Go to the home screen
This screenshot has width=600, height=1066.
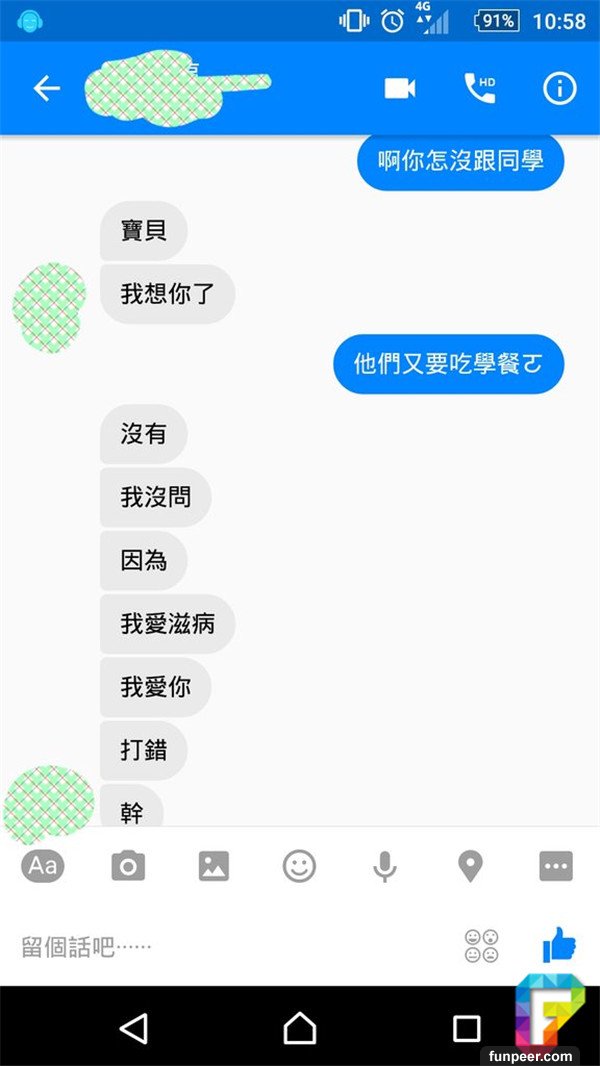[x=299, y=1027]
